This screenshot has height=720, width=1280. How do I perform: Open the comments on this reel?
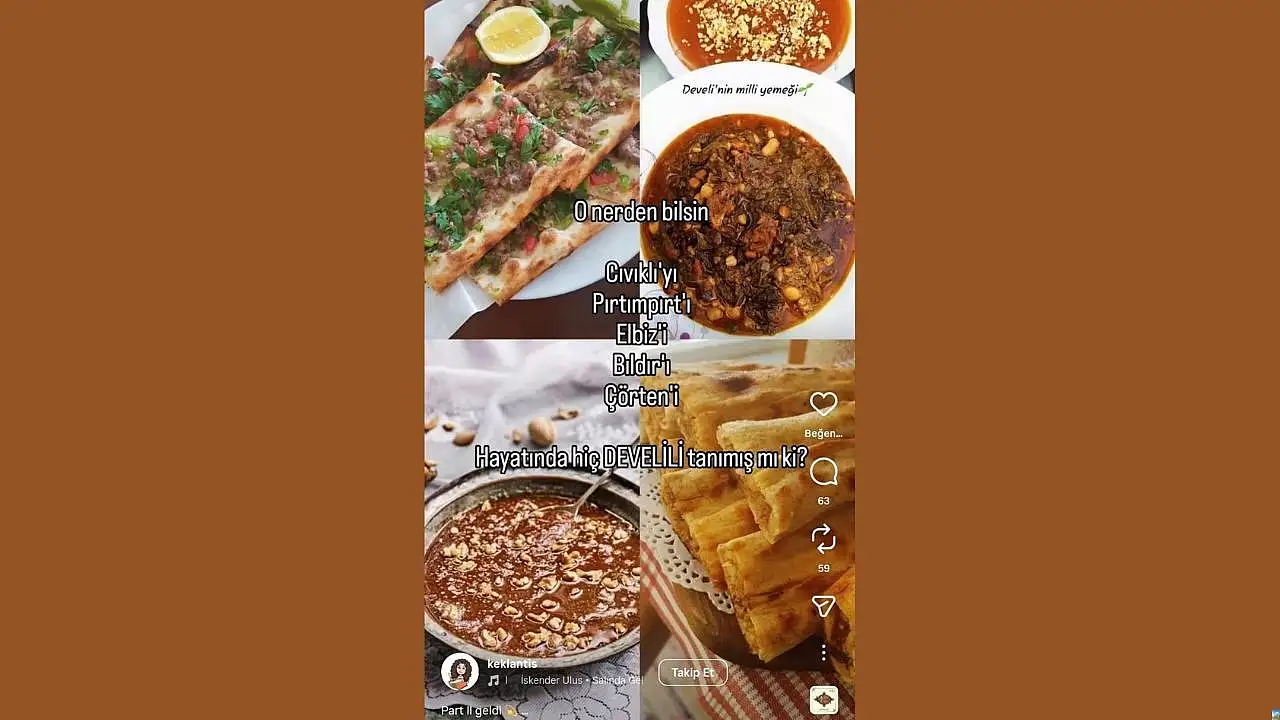(823, 472)
